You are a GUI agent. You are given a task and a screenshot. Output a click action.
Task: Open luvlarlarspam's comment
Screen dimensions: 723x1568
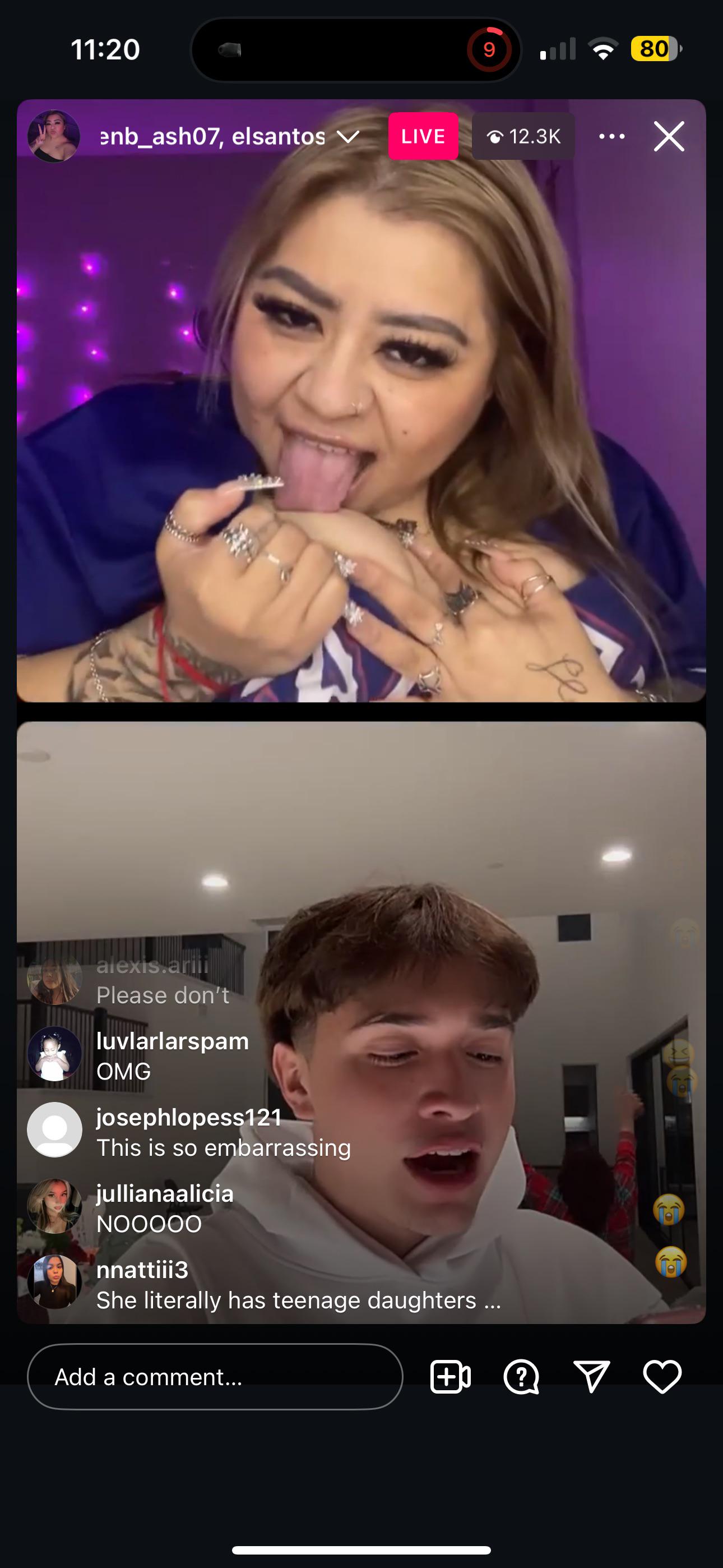tap(172, 1055)
